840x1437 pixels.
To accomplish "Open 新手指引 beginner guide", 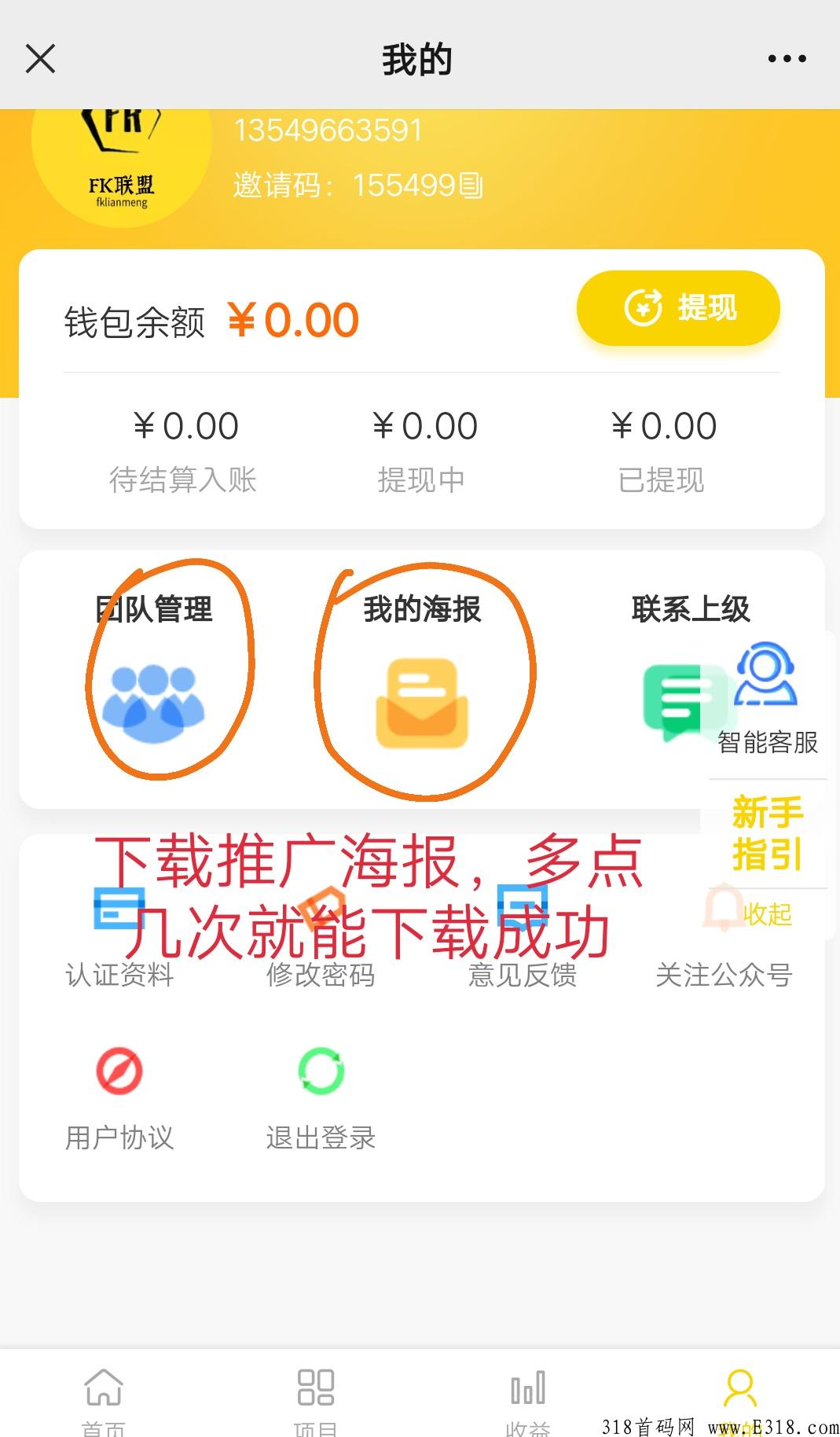I will tap(767, 833).
